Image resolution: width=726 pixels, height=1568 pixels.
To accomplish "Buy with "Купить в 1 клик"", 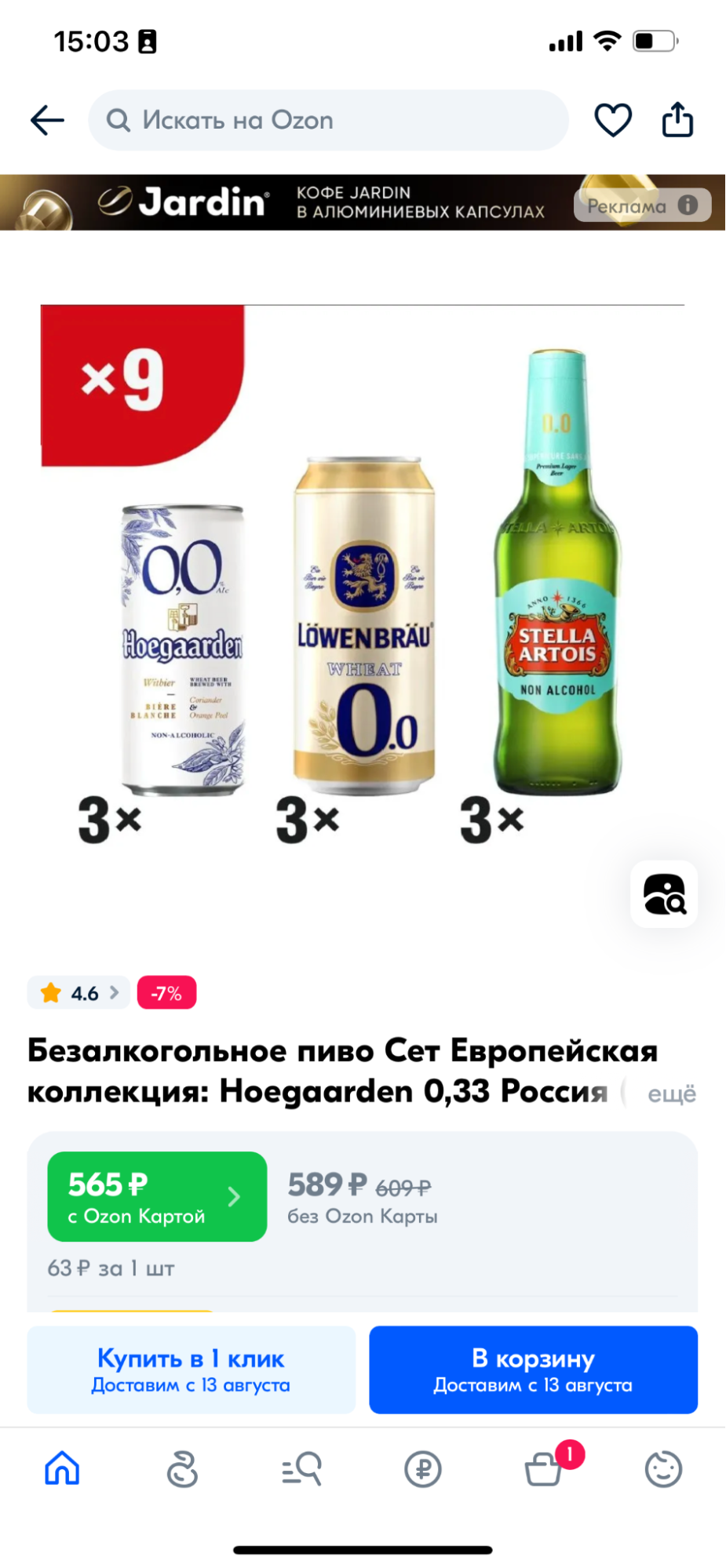I will (192, 1370).
